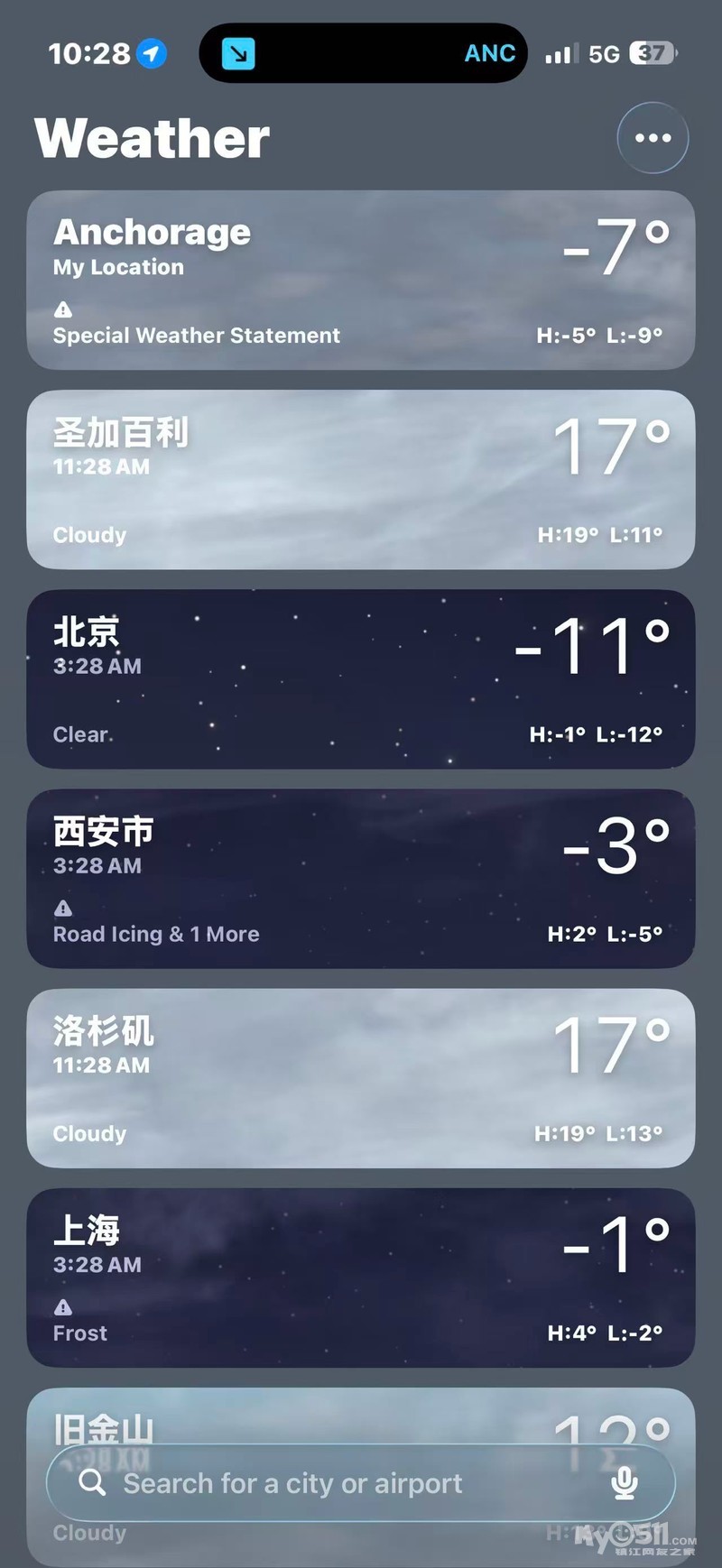Start voice search with the microphone

coord(624,1483)
